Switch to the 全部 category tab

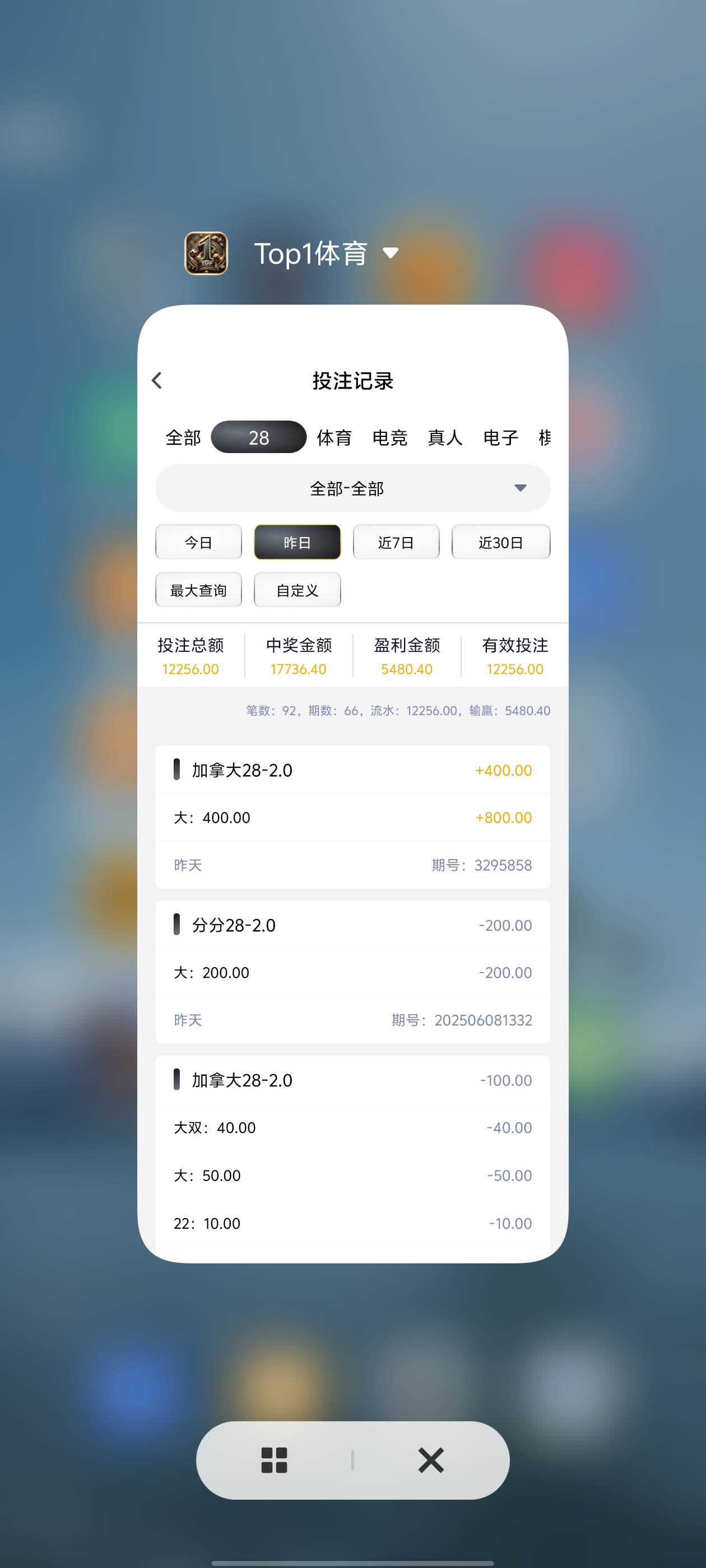click(183, 437)
